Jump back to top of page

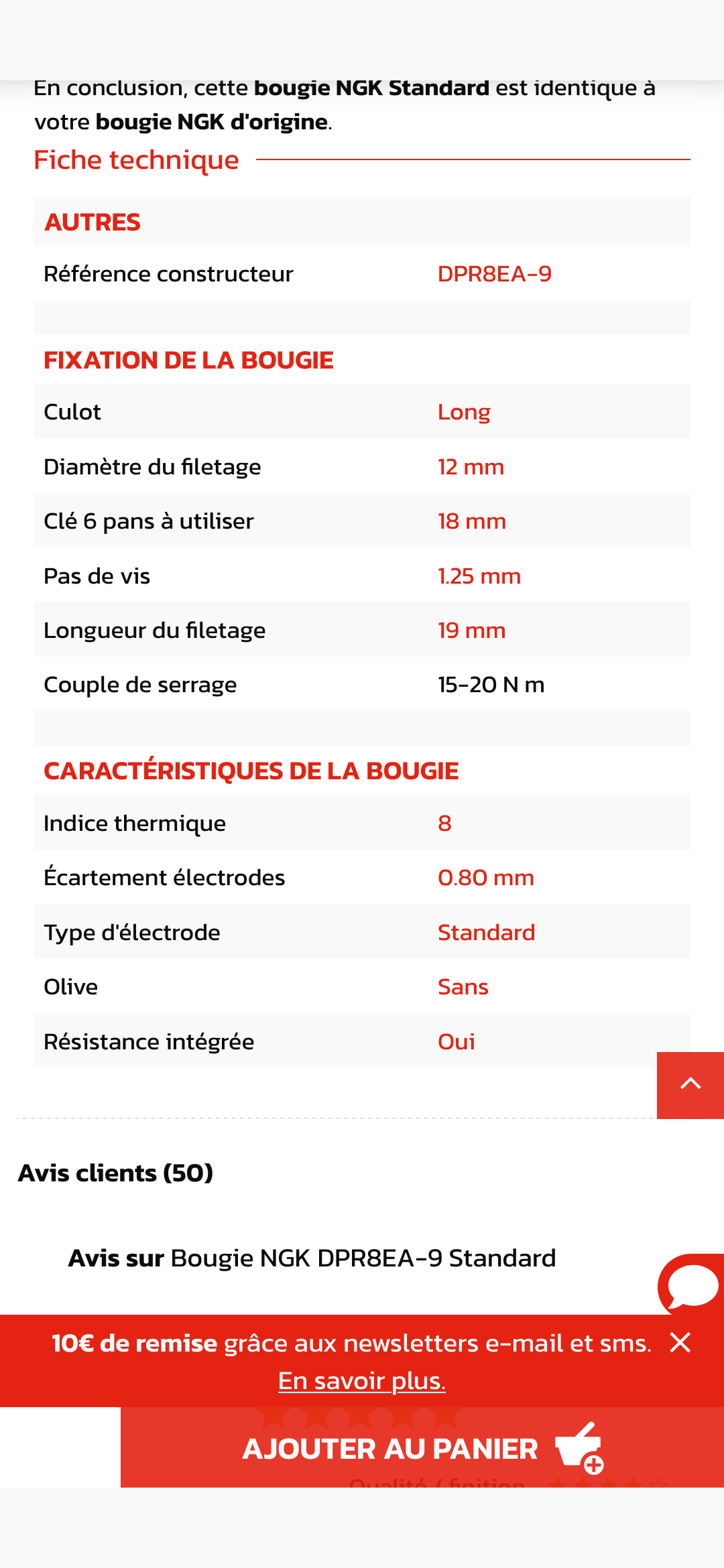[690, 1085]
